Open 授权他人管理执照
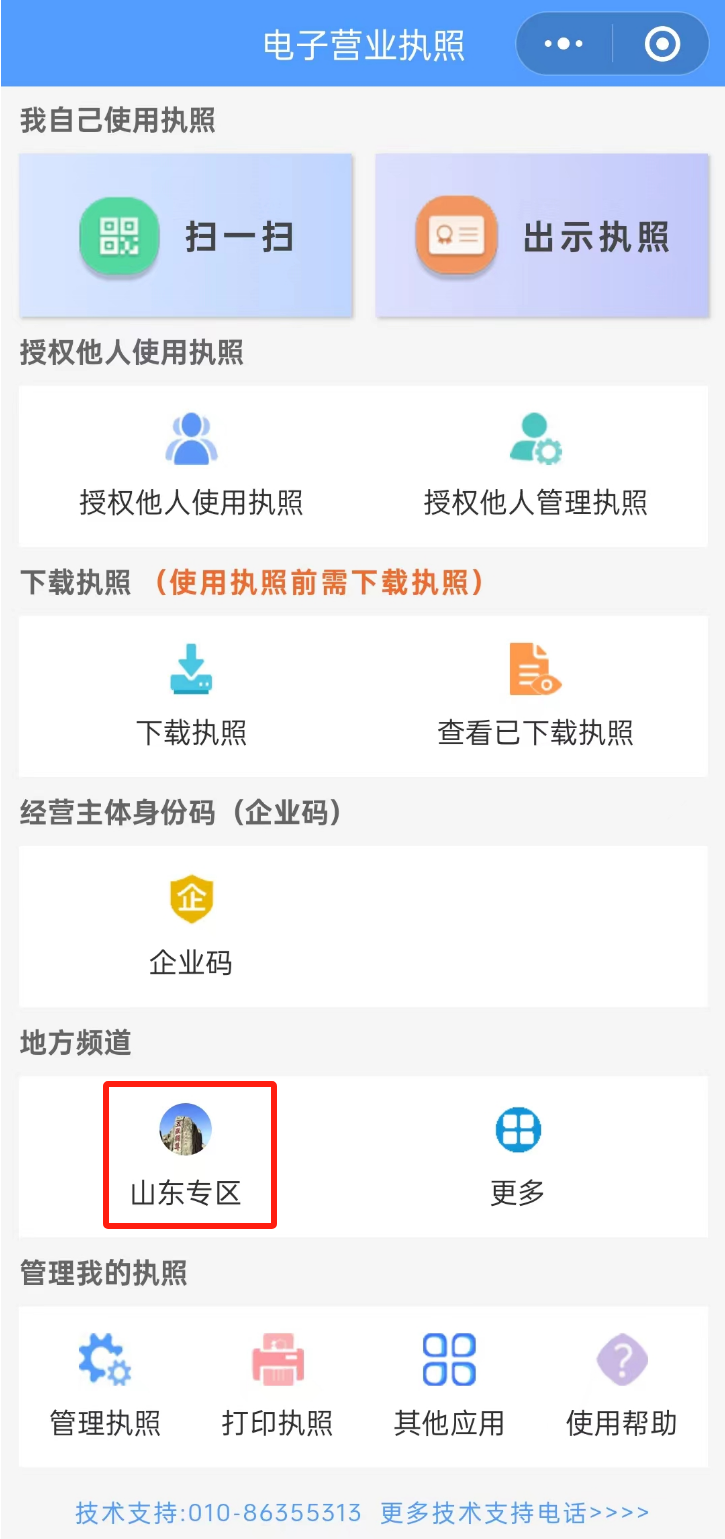Viewport: 725px width, 1539px height. click(x=535, y=465)
